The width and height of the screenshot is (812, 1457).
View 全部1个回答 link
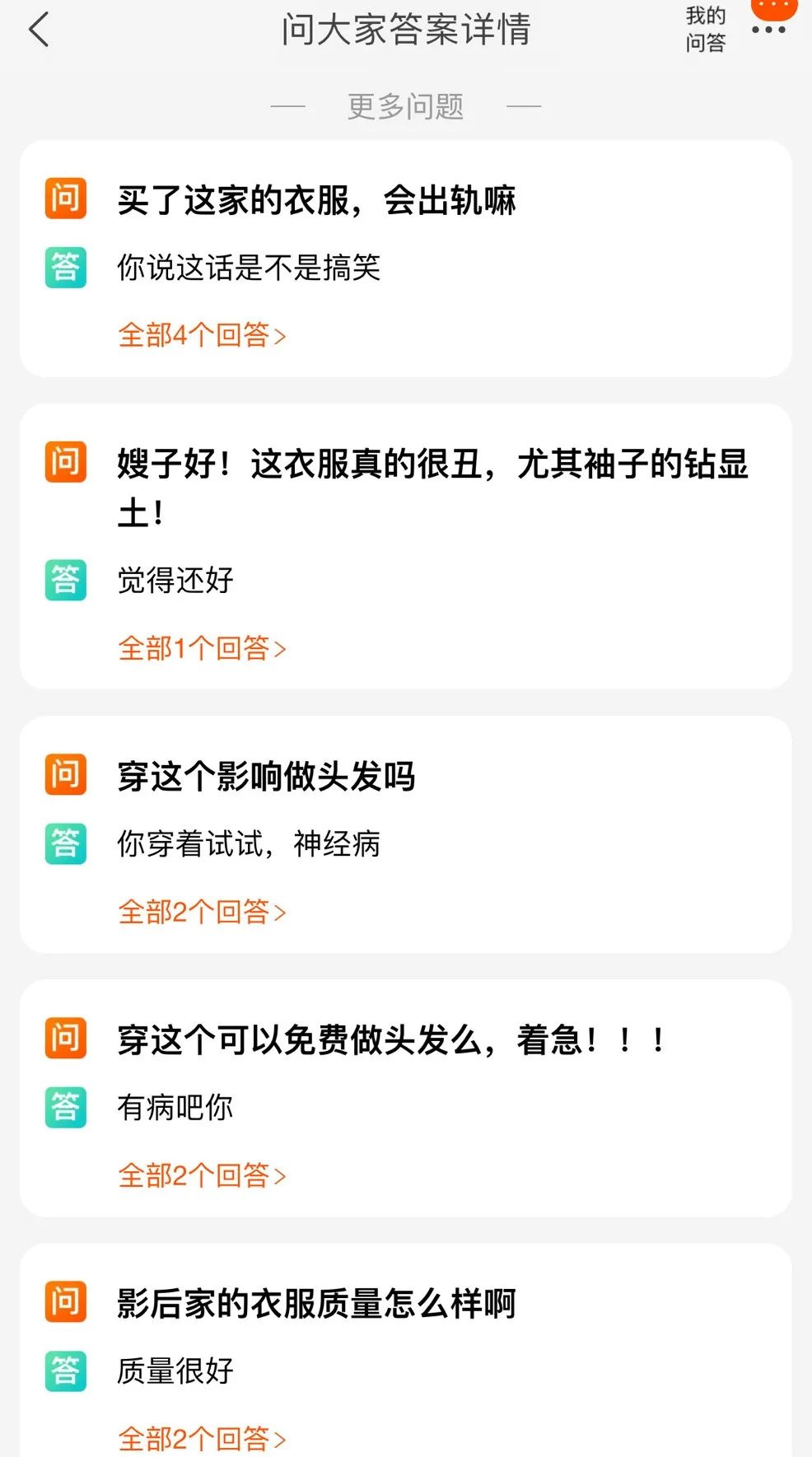pos(202,648)
